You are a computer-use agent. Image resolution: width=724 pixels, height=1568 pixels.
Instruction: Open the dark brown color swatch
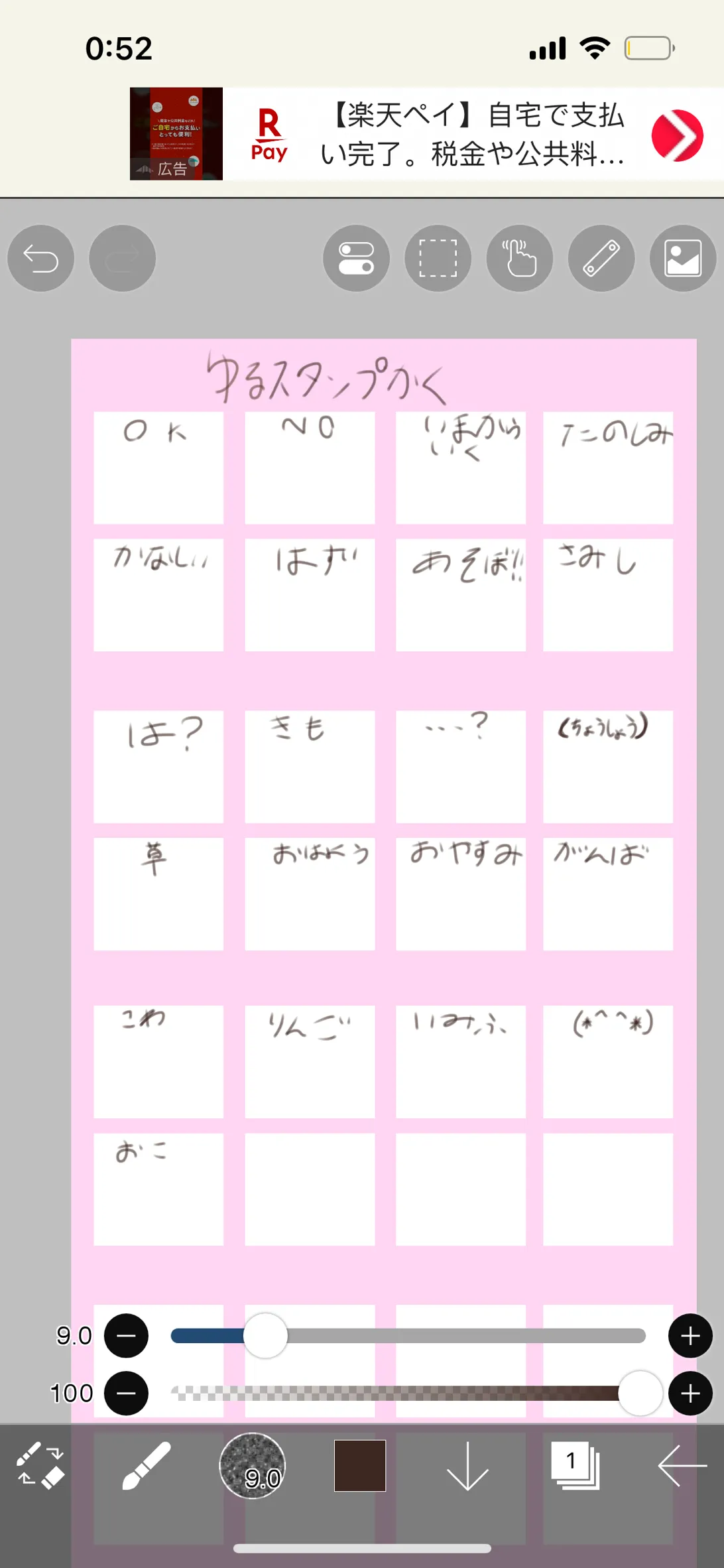point(360,1466)
